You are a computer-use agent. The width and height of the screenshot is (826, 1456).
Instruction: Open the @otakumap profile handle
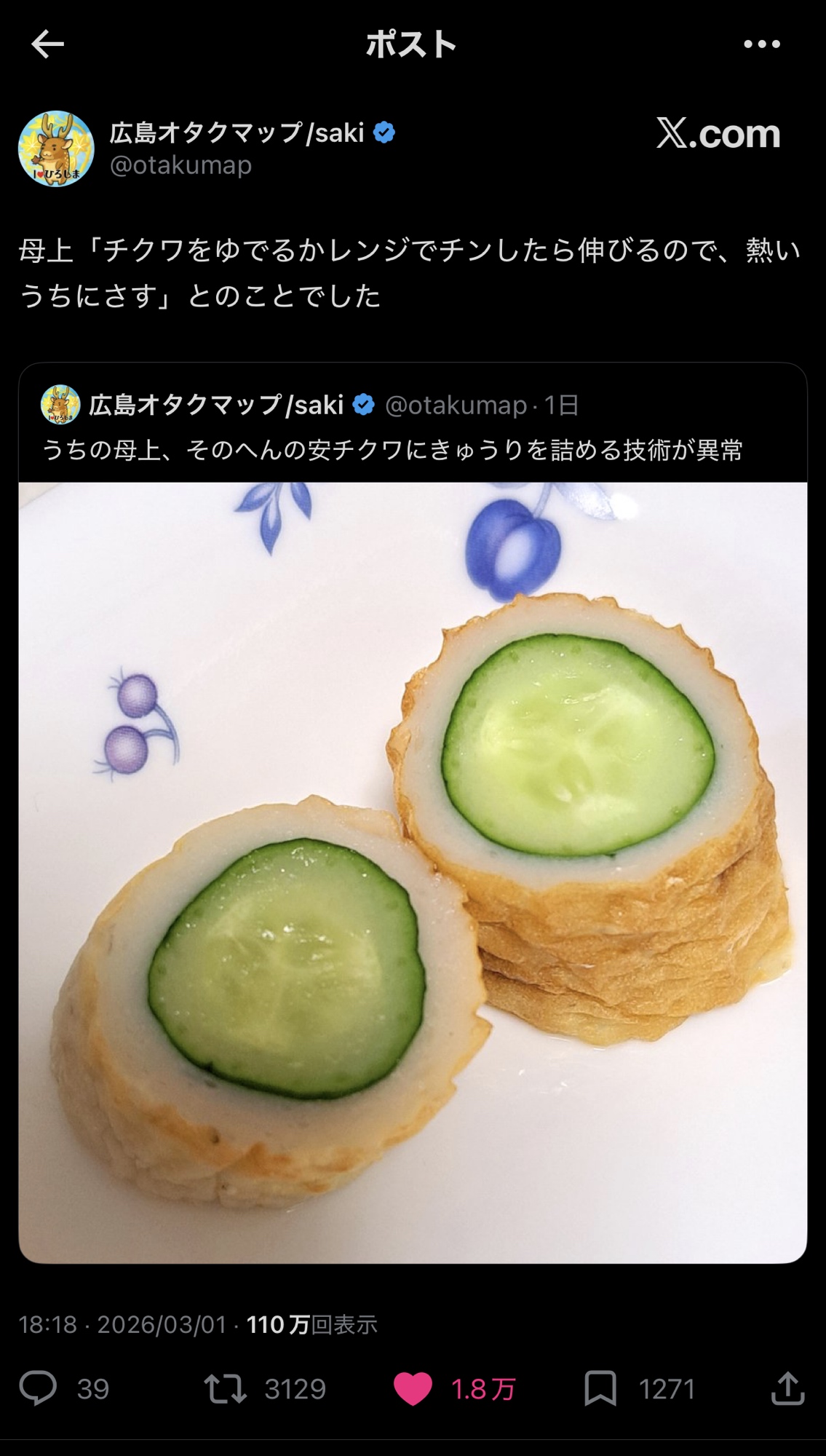coord(180,165)
